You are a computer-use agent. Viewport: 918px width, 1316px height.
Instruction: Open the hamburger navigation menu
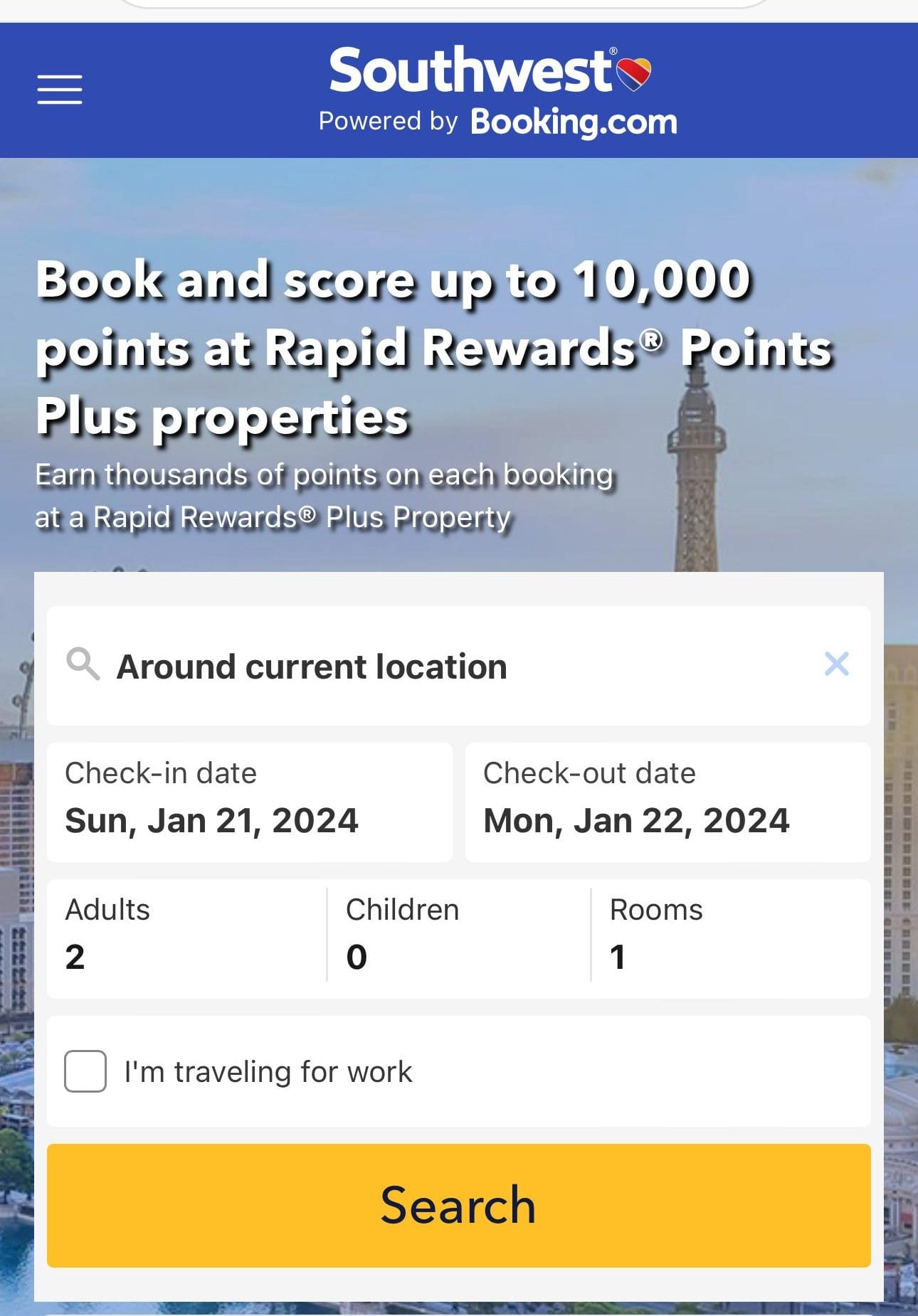[60, 87]
